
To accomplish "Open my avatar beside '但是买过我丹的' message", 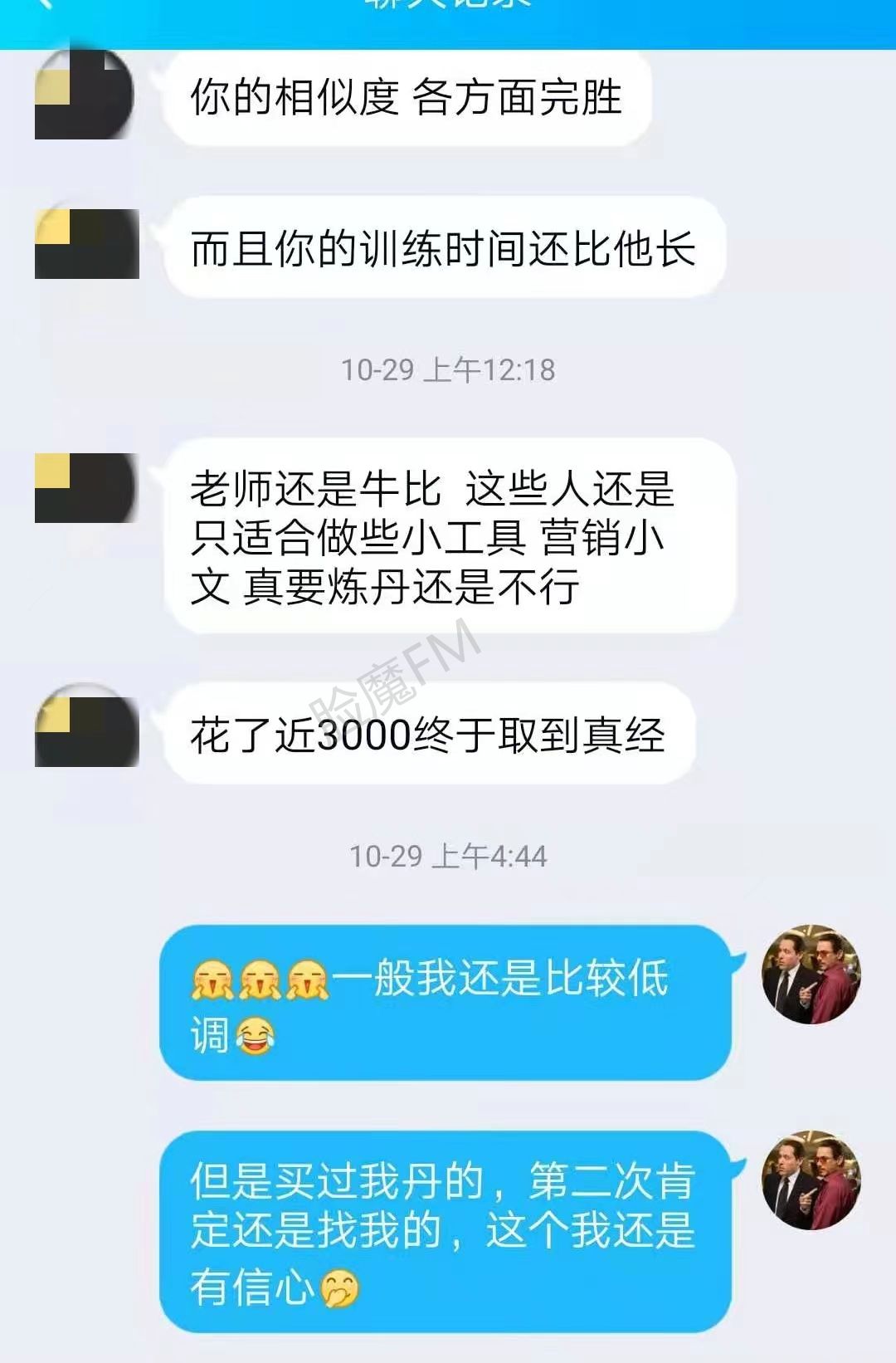I will pos(811,1180).
